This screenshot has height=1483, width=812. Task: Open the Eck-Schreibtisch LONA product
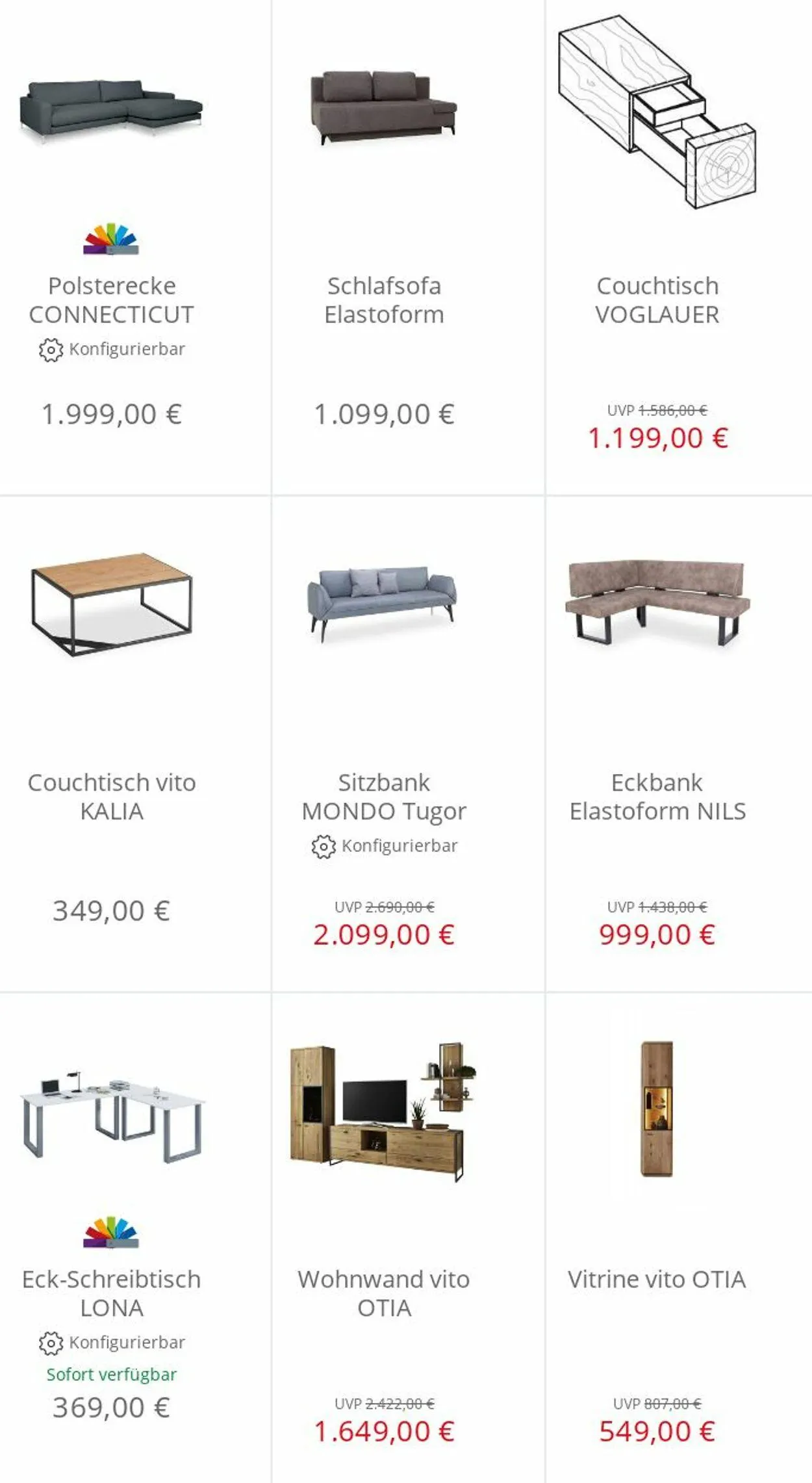coord(111,1293)
